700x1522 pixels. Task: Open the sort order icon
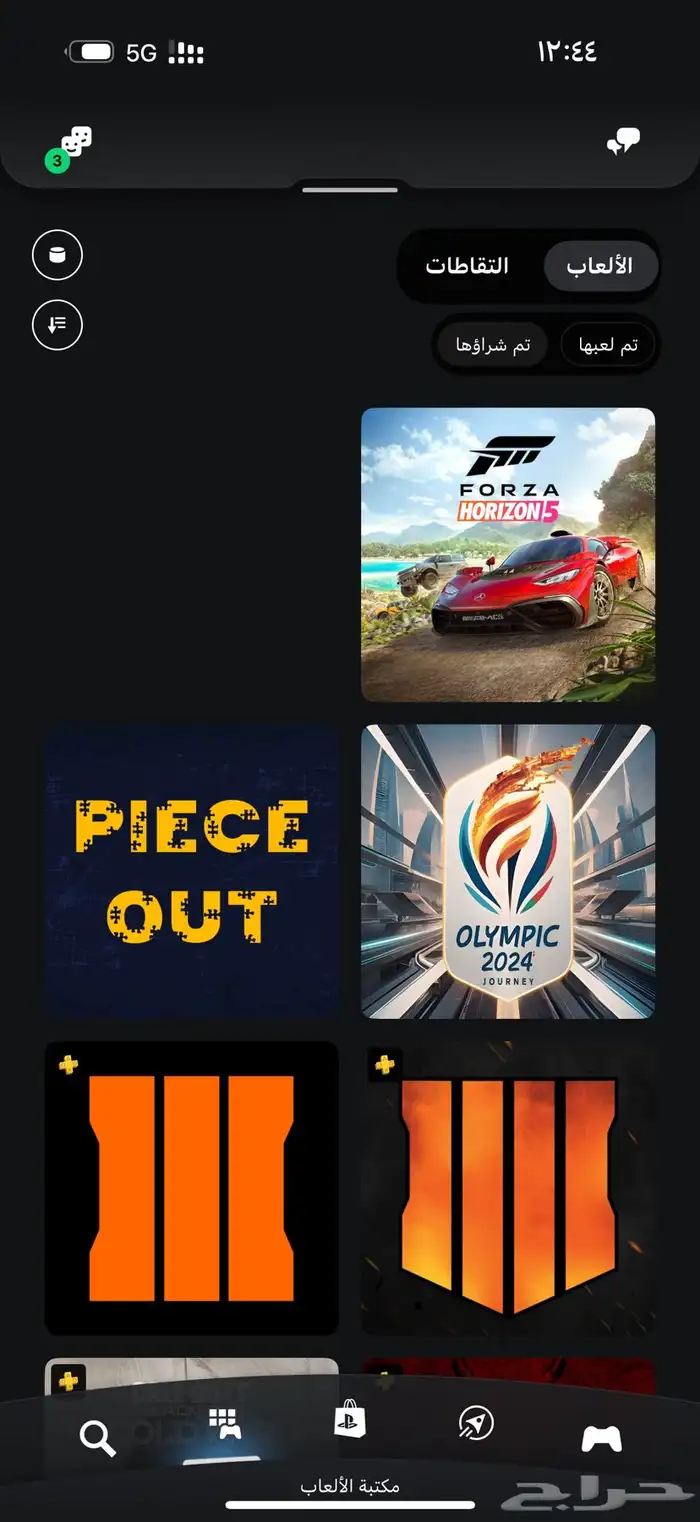57,324
